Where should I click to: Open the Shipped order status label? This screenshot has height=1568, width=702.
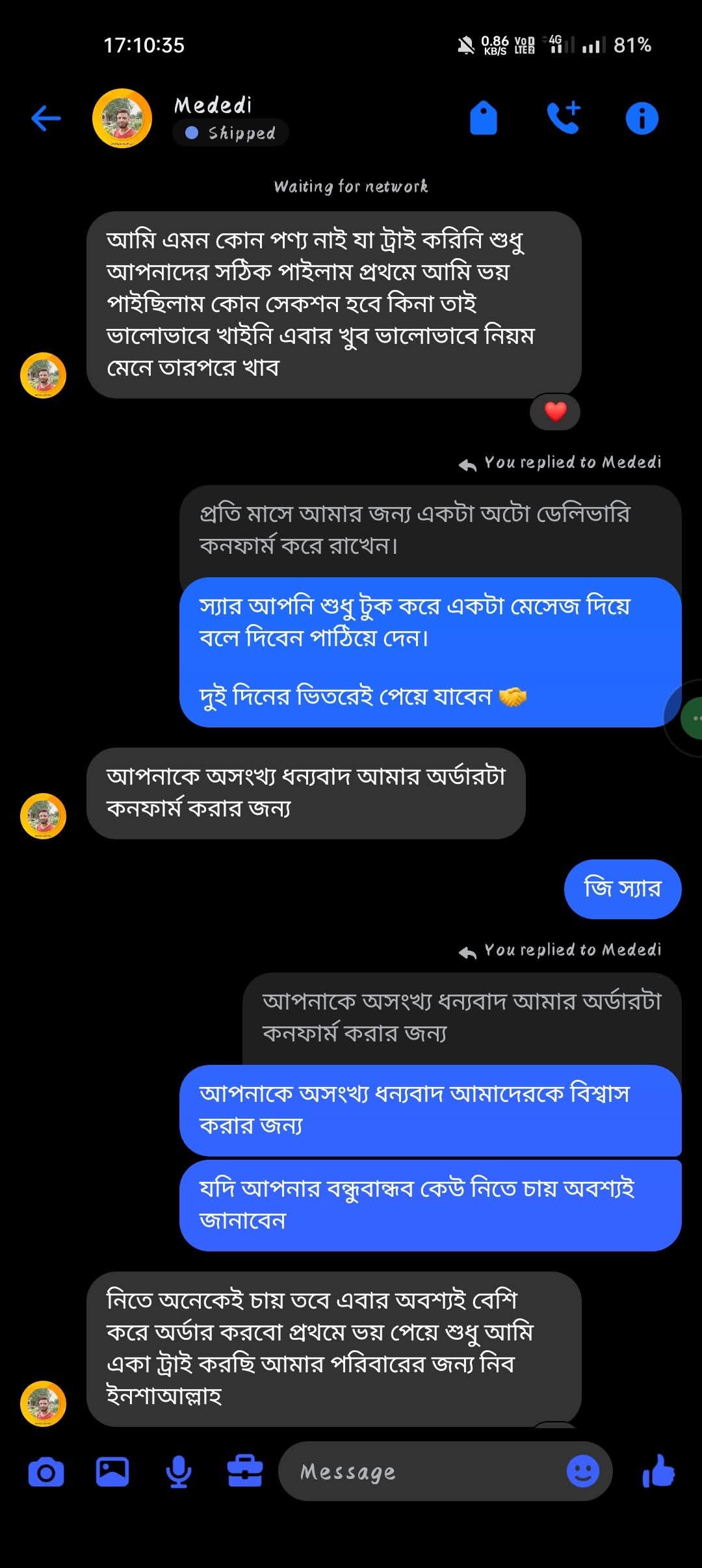(x=231, y=133)
